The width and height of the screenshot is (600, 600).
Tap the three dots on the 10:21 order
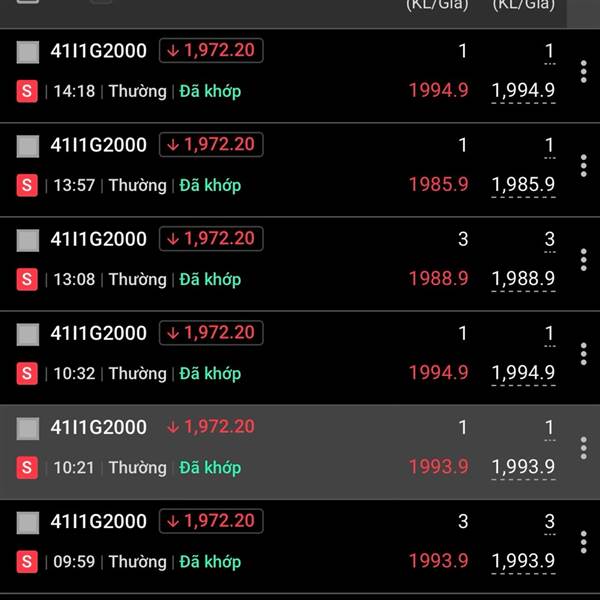pyautogui.click(x=584, y=447)
